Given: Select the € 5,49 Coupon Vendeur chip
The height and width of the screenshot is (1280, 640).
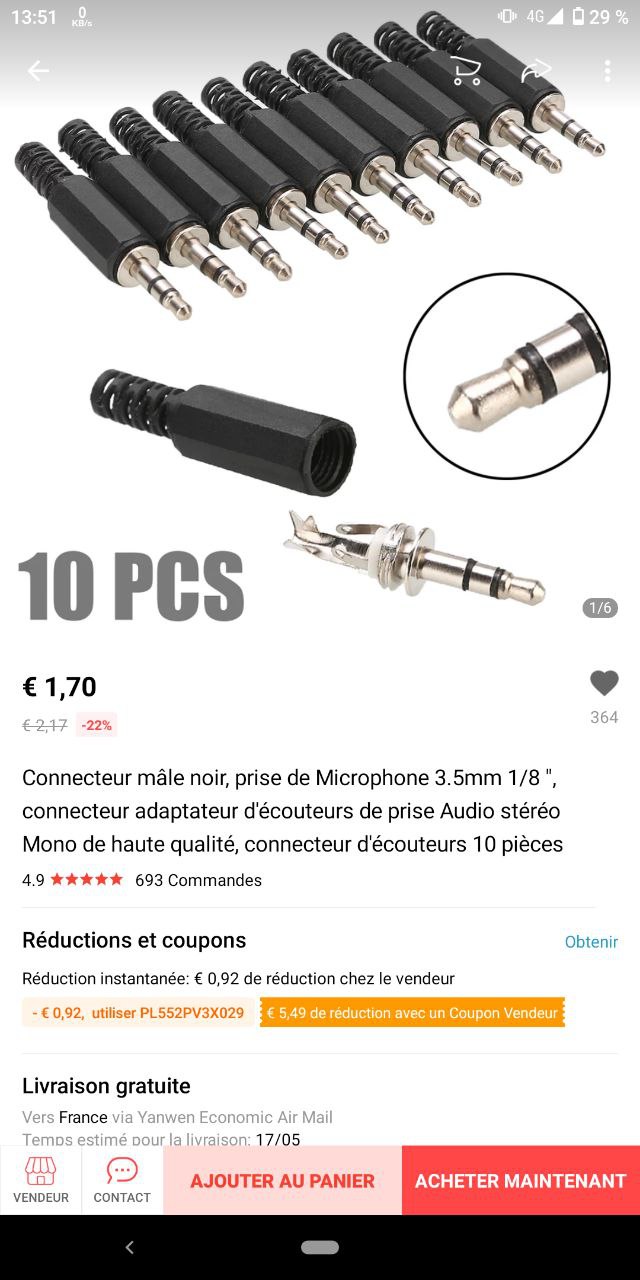Looking at the screenshot, I should 412,1013.
